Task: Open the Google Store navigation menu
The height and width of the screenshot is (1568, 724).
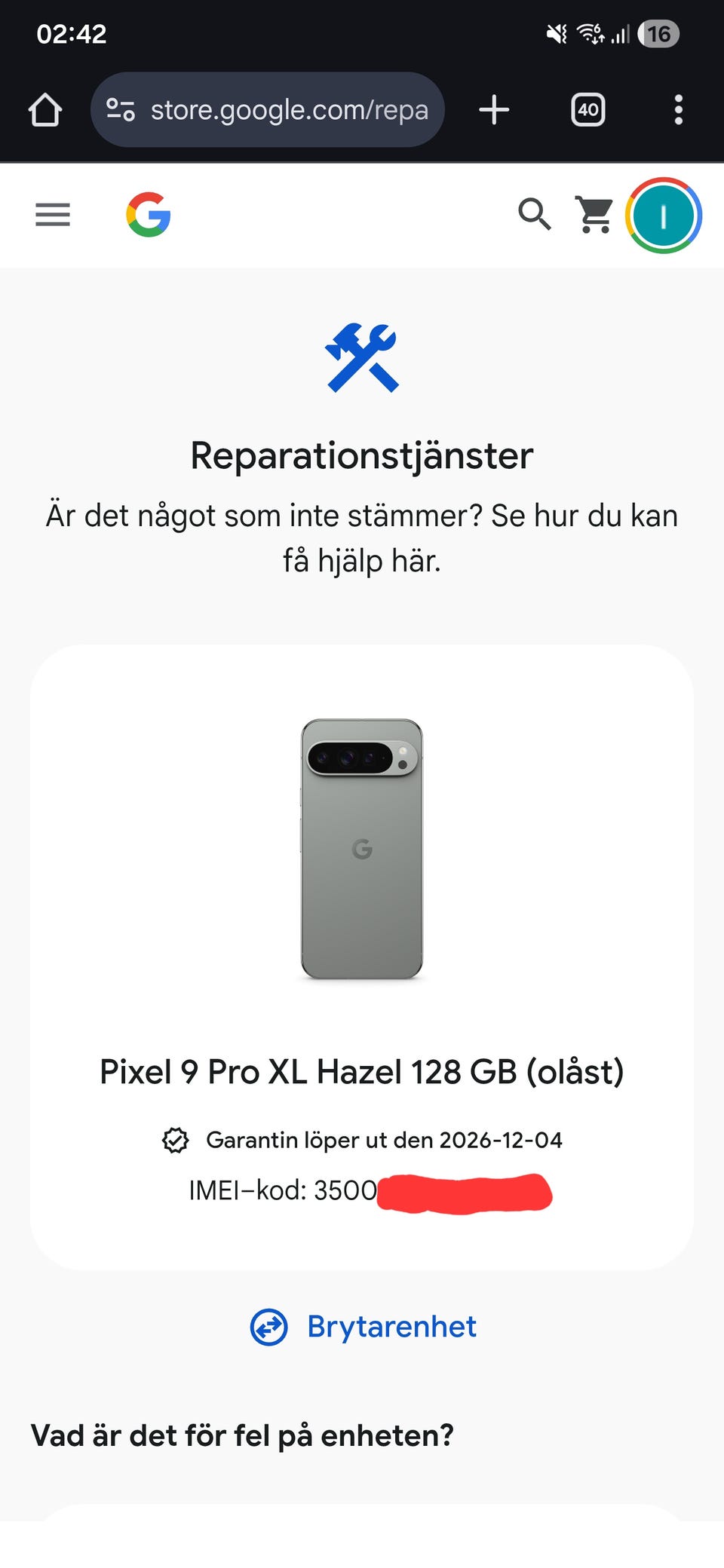Action: click(51, 215)
